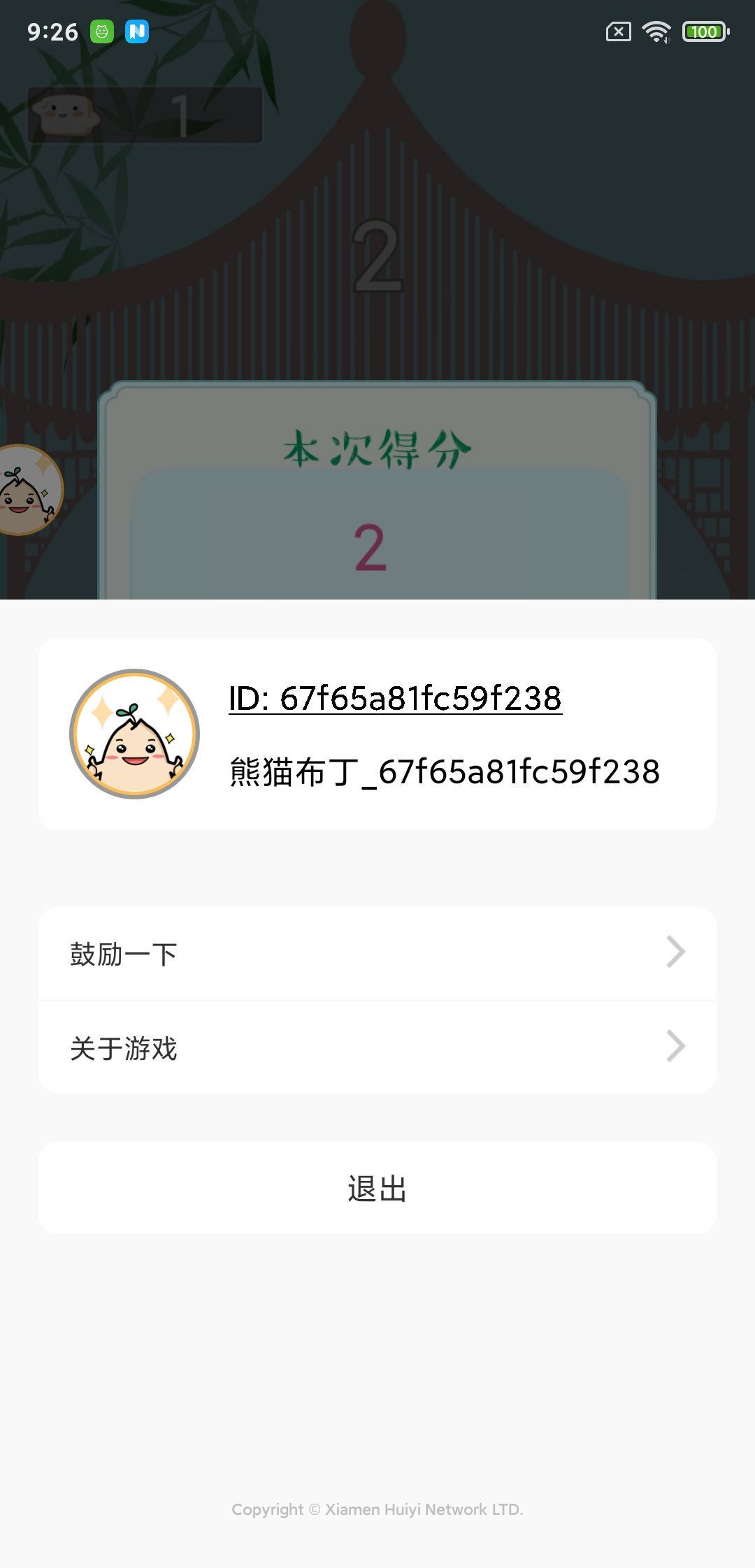
Task: Tap the Xiamen Huiyi copyright text
Action: point(377,1509)
